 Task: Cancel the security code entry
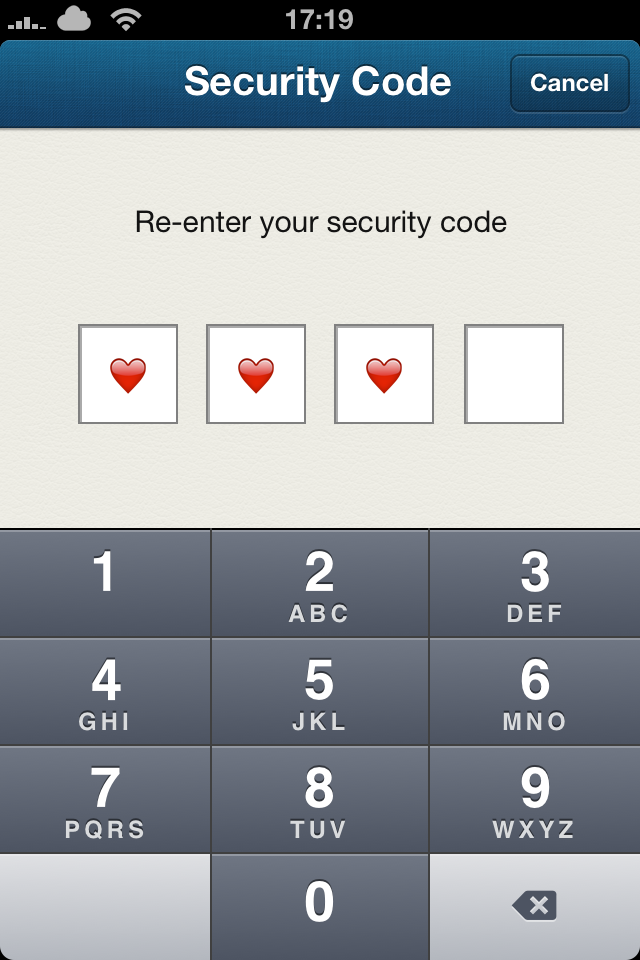(569, 83)
